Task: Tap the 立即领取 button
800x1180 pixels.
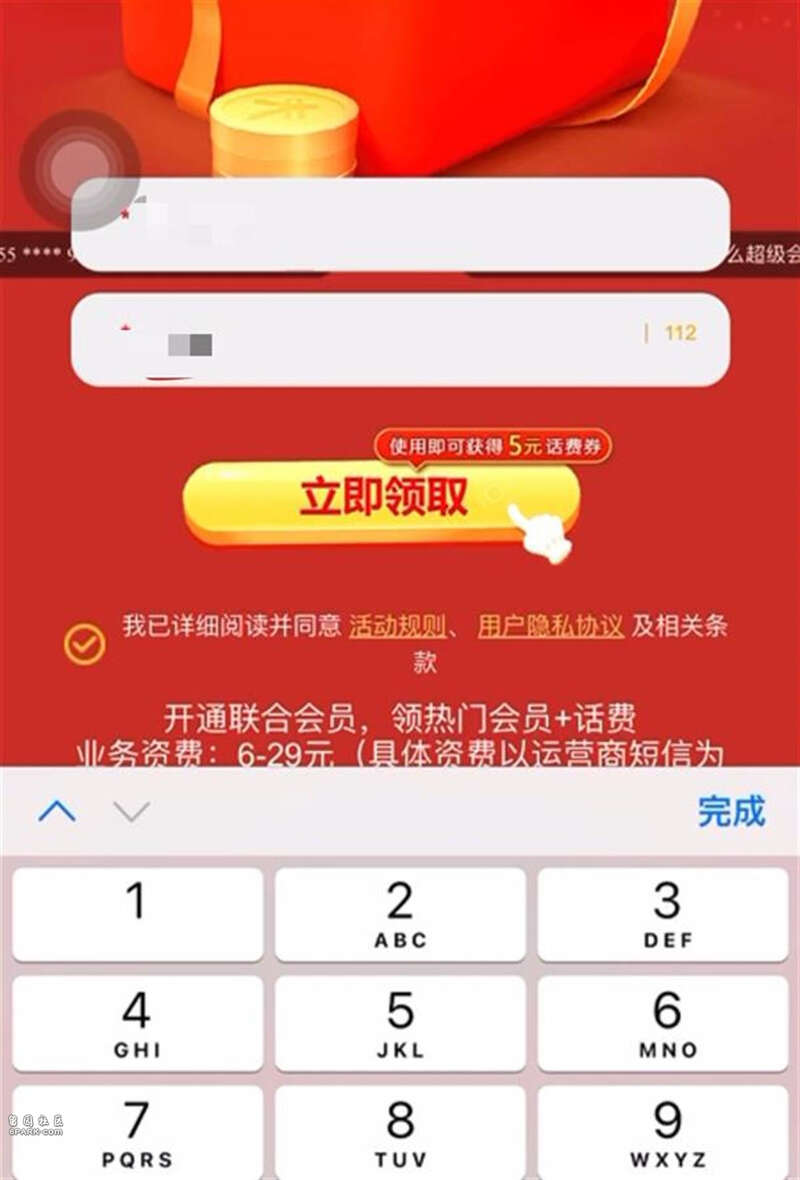Action: [381, 501]
